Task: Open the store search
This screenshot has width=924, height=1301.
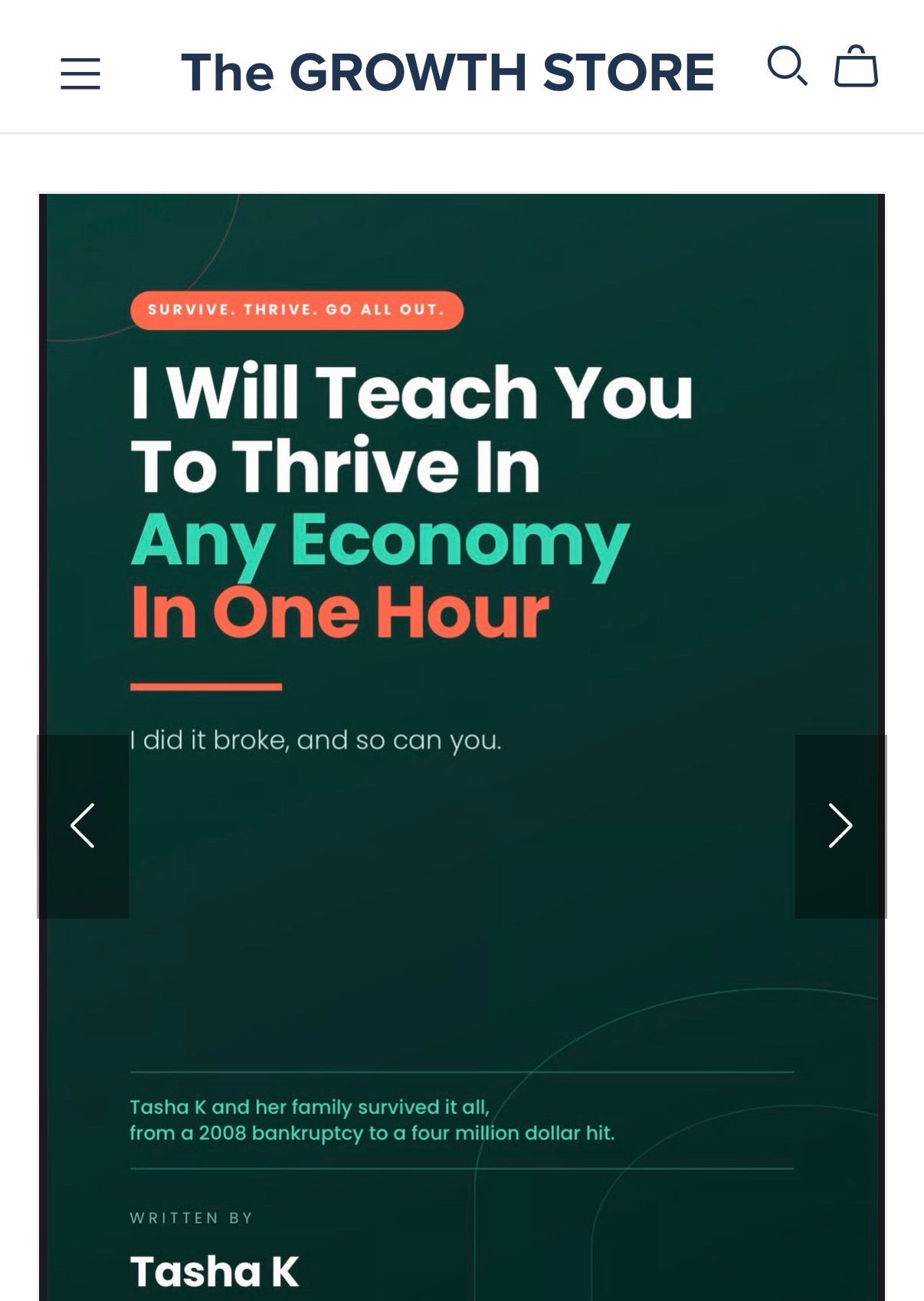Action: pos(788,66)
